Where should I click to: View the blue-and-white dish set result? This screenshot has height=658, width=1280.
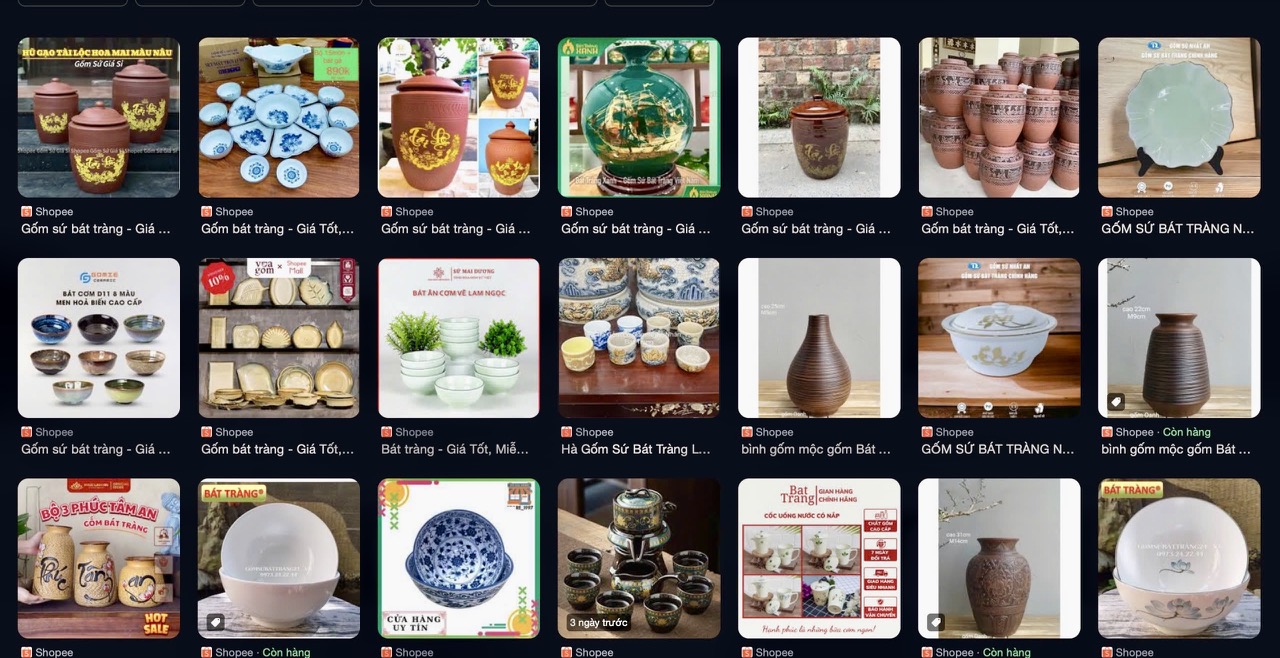[279, 118]
